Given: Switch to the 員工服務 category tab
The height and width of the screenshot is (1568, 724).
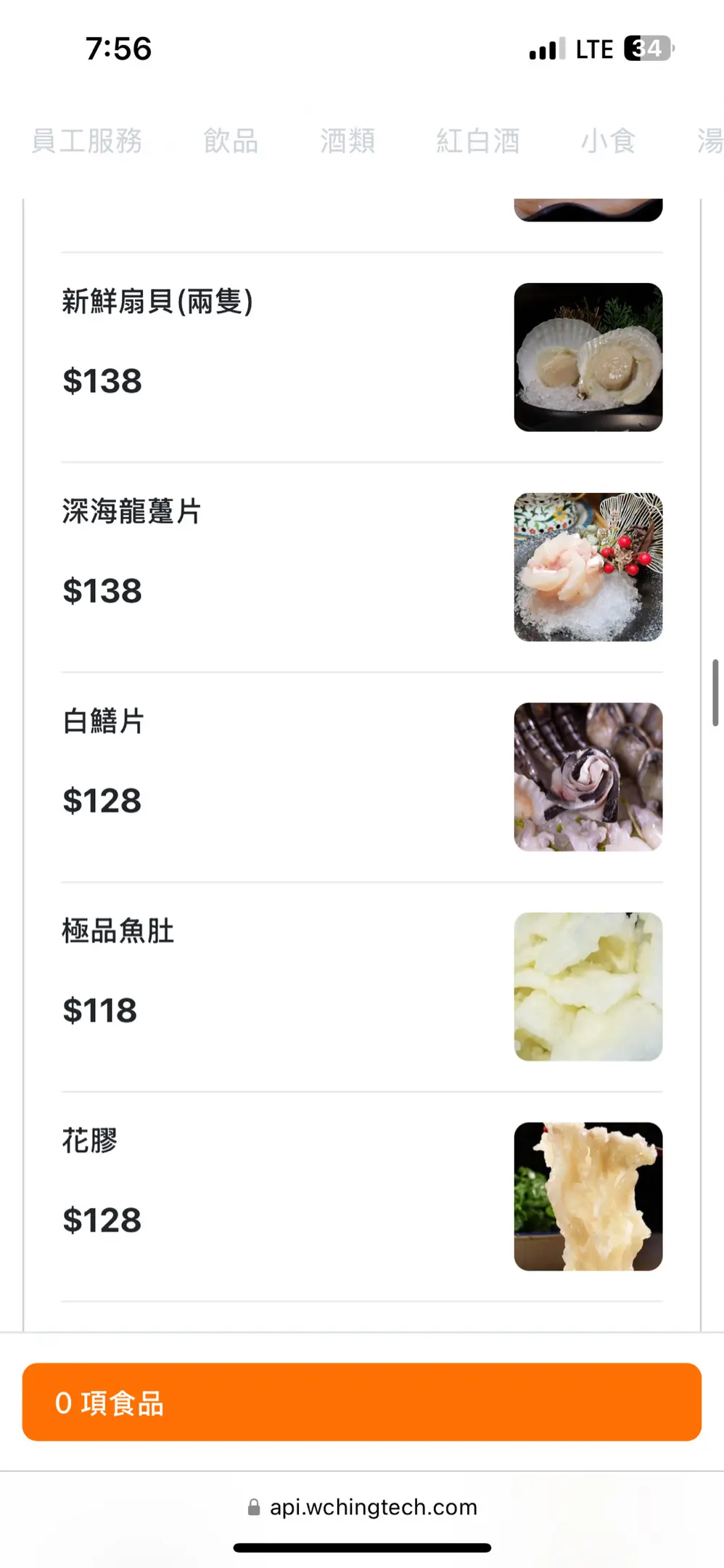Looking at the screenshot, I should click(86, 141).
